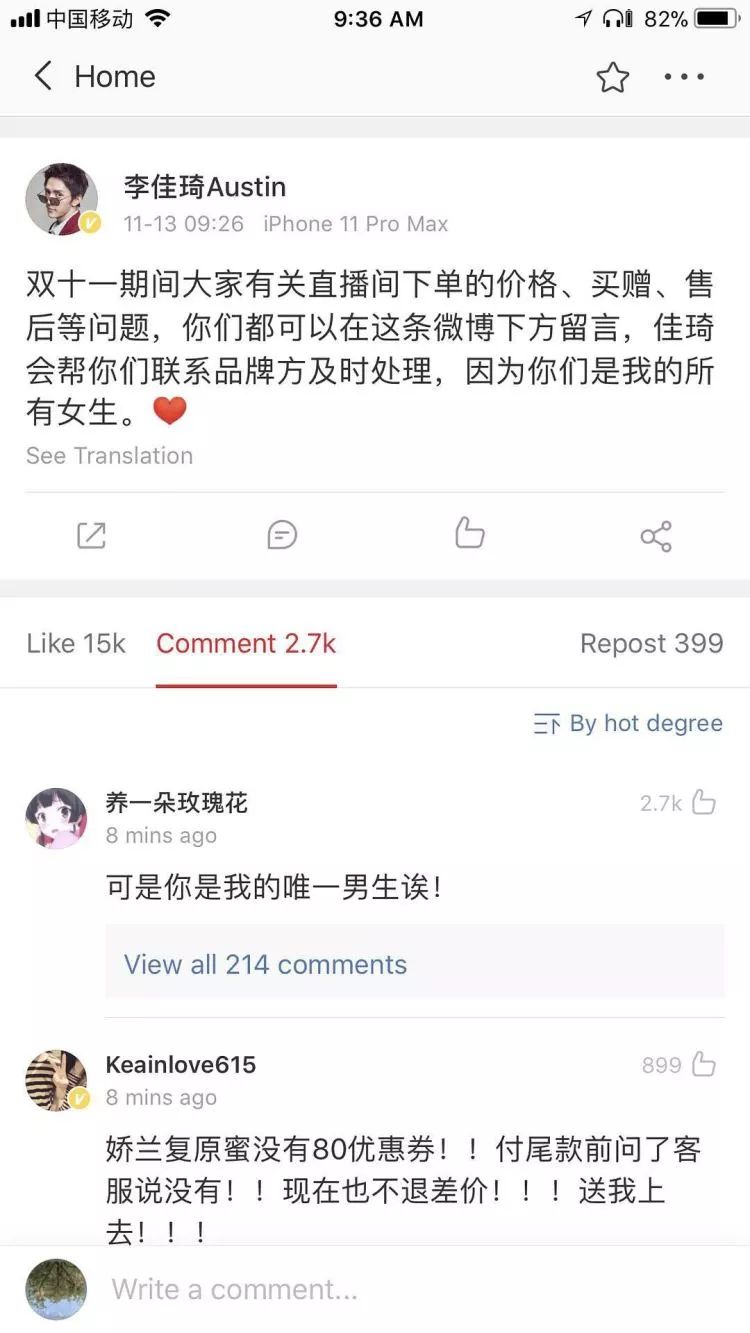Favorite this post with the star icon
Viewport: 750px width, 1333px height.
pyautogui.click(x=612, y=77)
